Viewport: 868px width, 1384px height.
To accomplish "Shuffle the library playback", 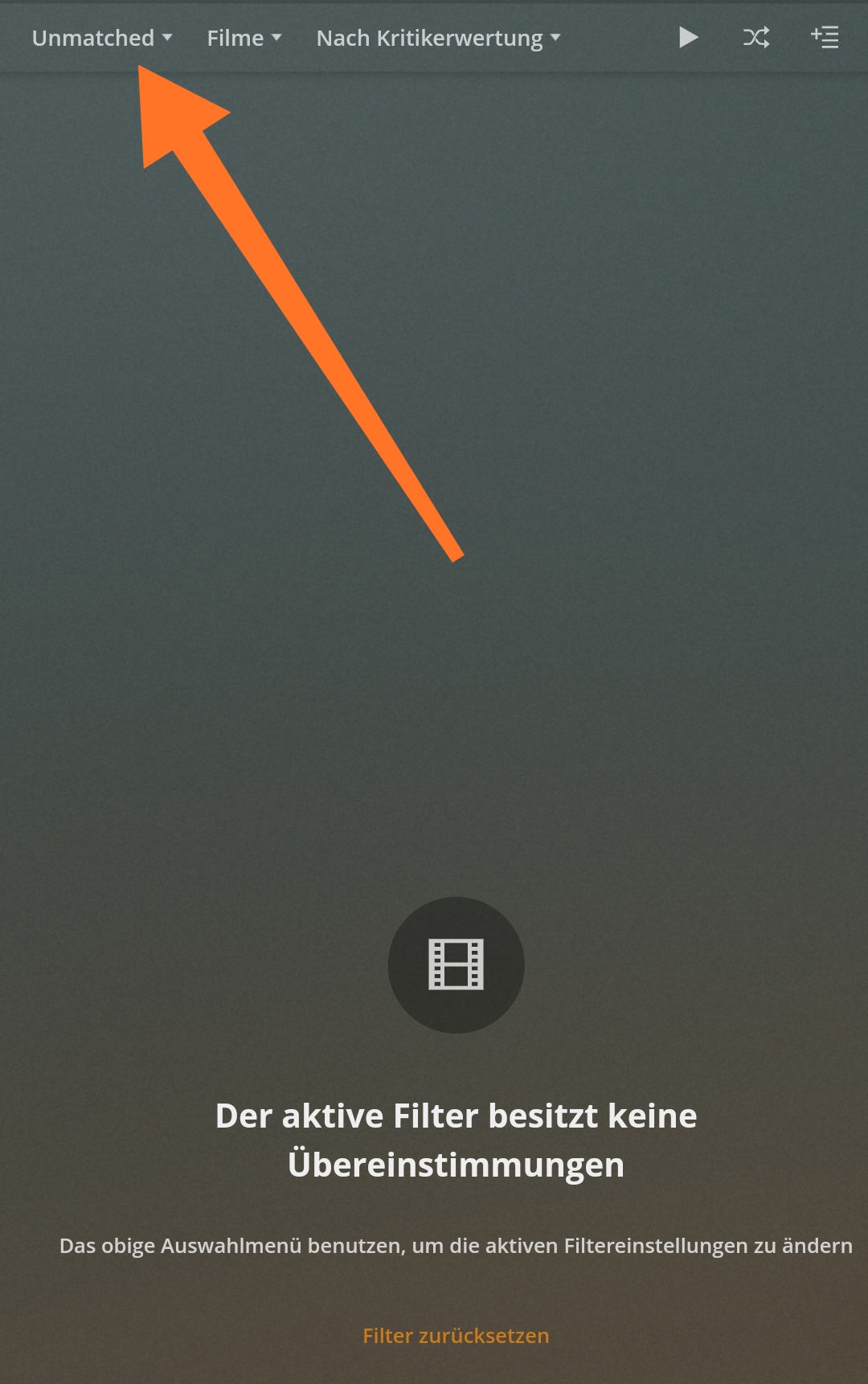I will click(756, 37).
